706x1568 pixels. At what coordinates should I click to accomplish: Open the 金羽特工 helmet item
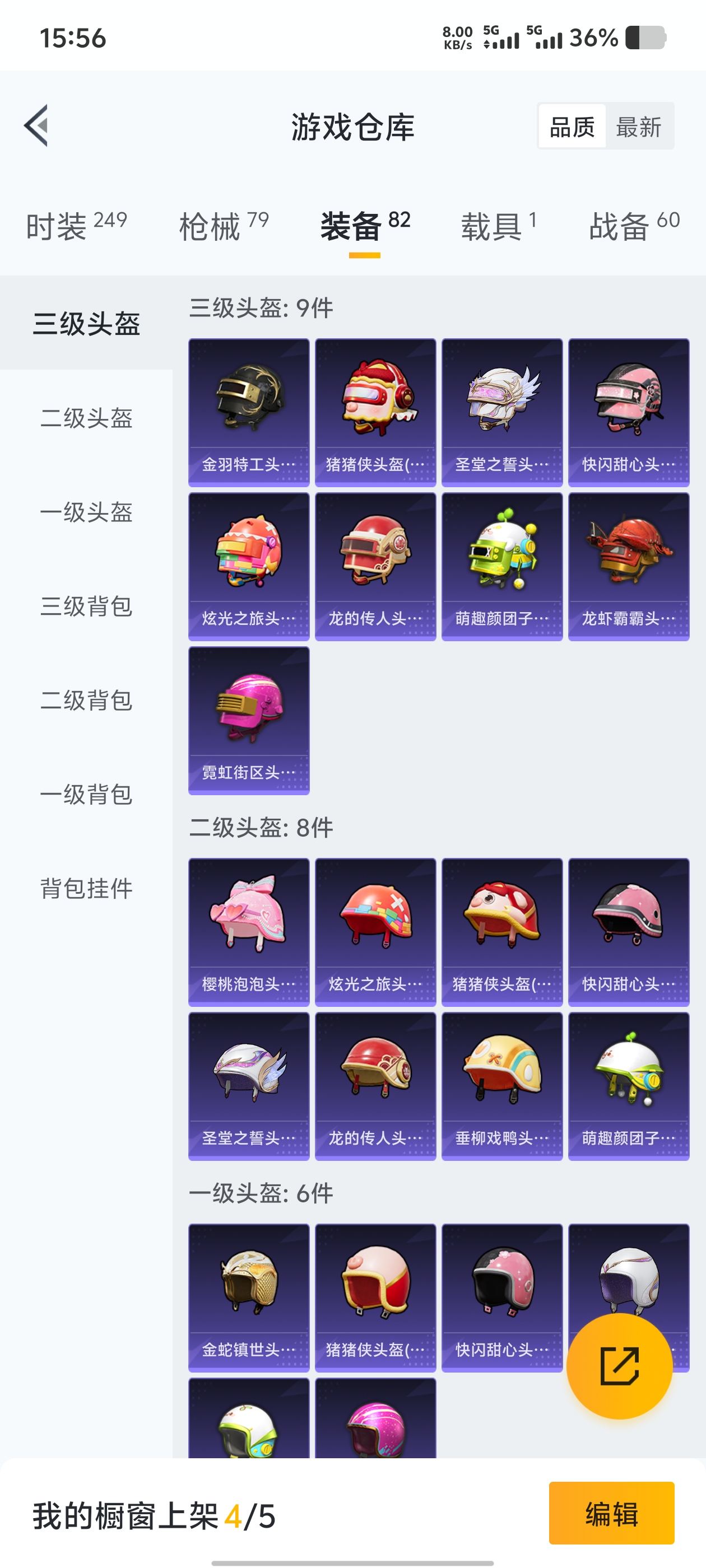click(x=249, y=412)
